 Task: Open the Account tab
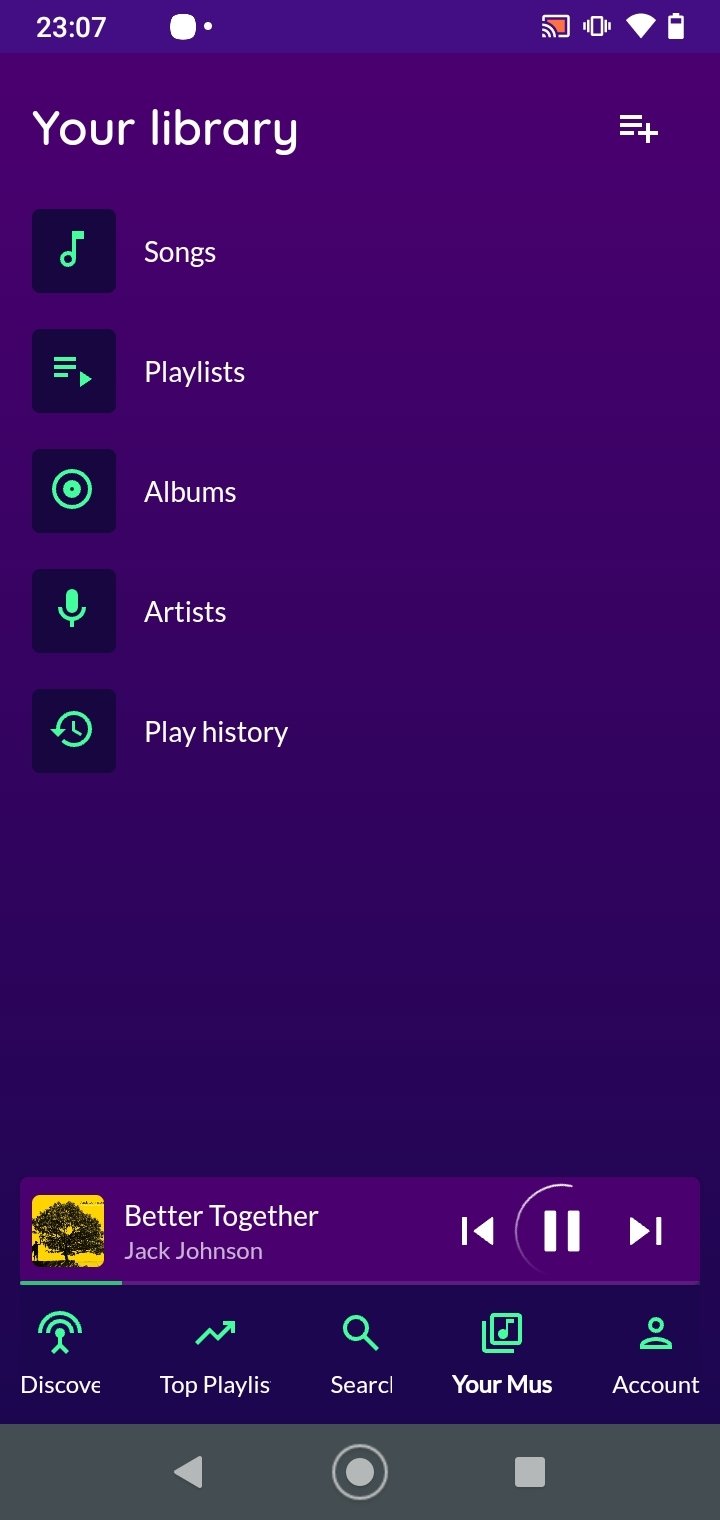tap(656, 1355)
